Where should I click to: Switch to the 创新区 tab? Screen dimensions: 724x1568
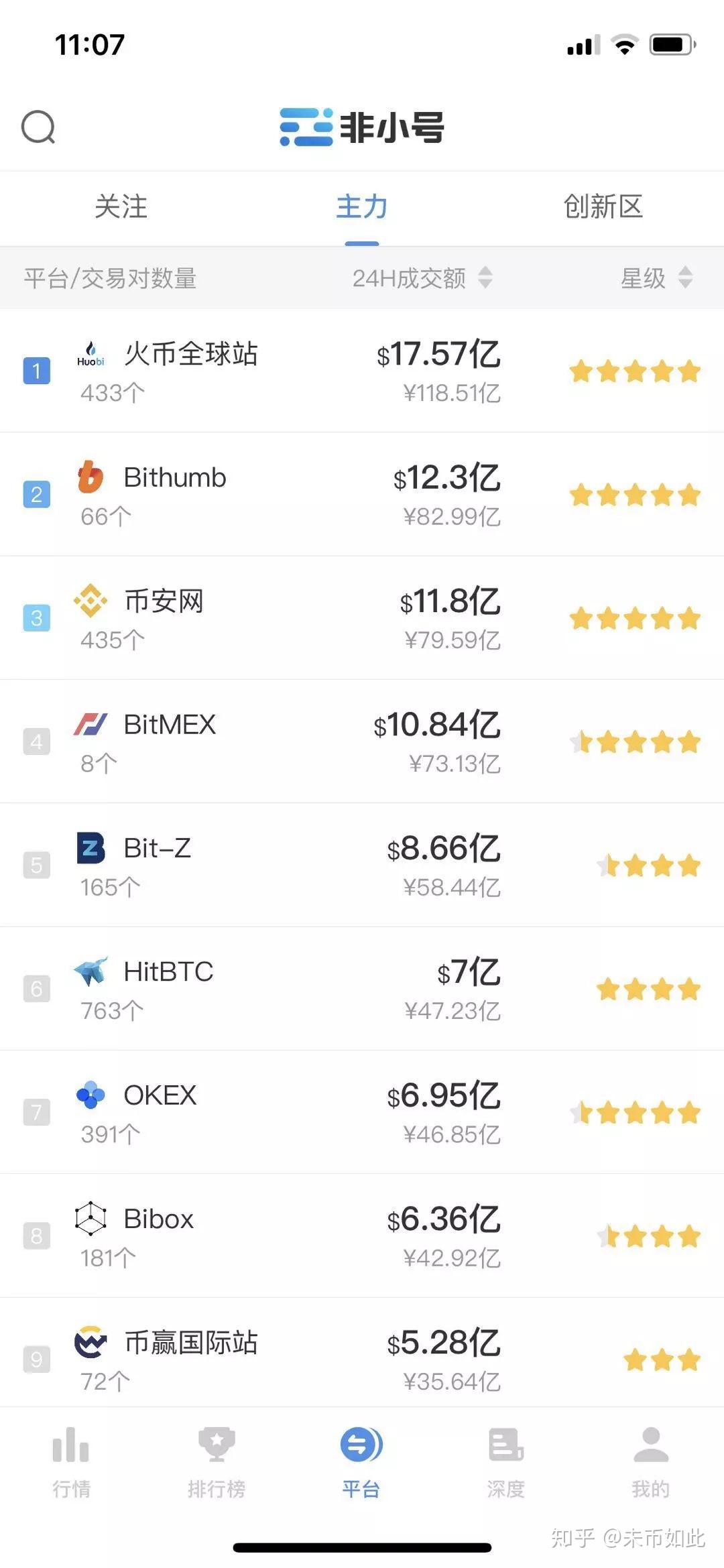pyautogui.click(x=603, y=207)
